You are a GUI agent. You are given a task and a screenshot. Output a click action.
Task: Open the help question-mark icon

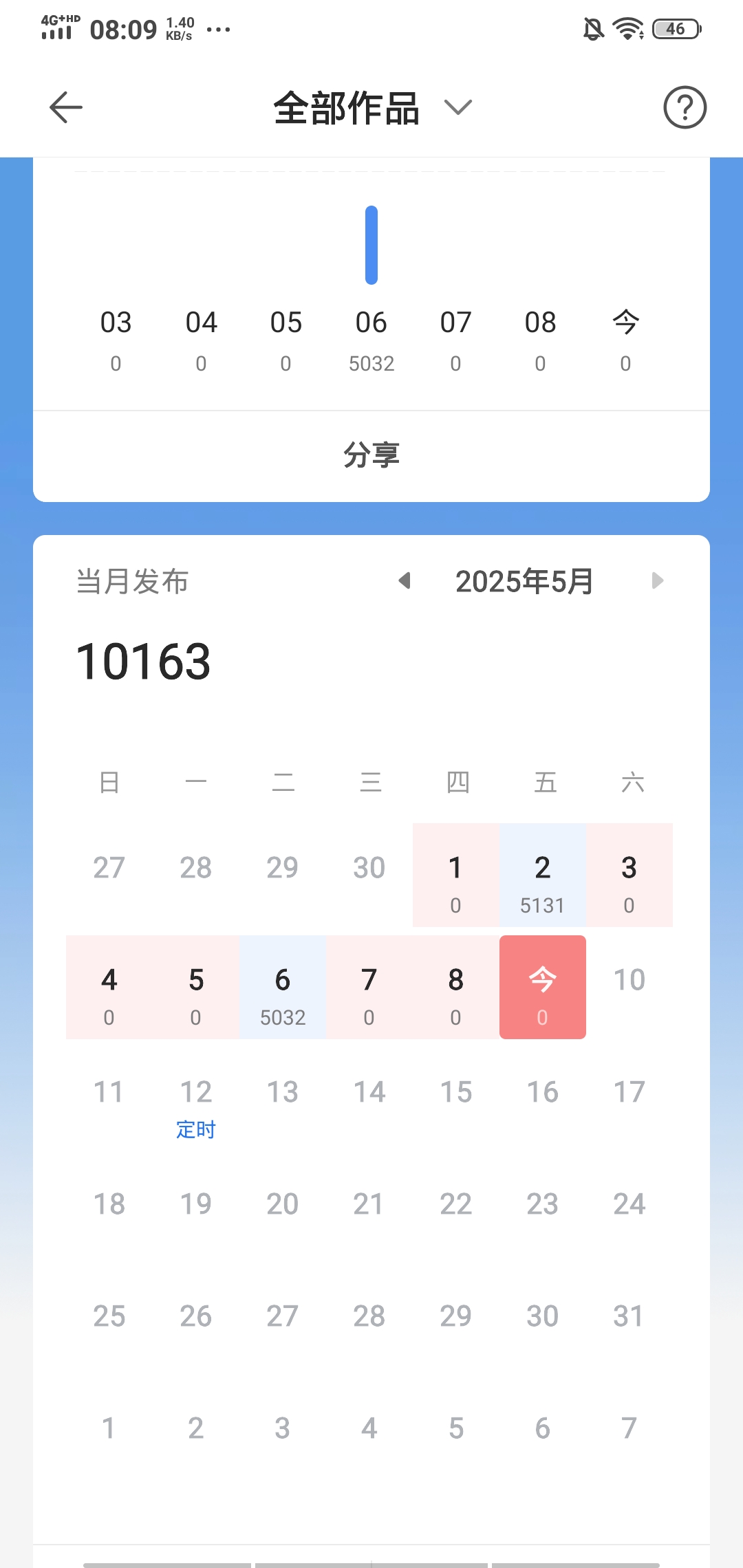685,107
